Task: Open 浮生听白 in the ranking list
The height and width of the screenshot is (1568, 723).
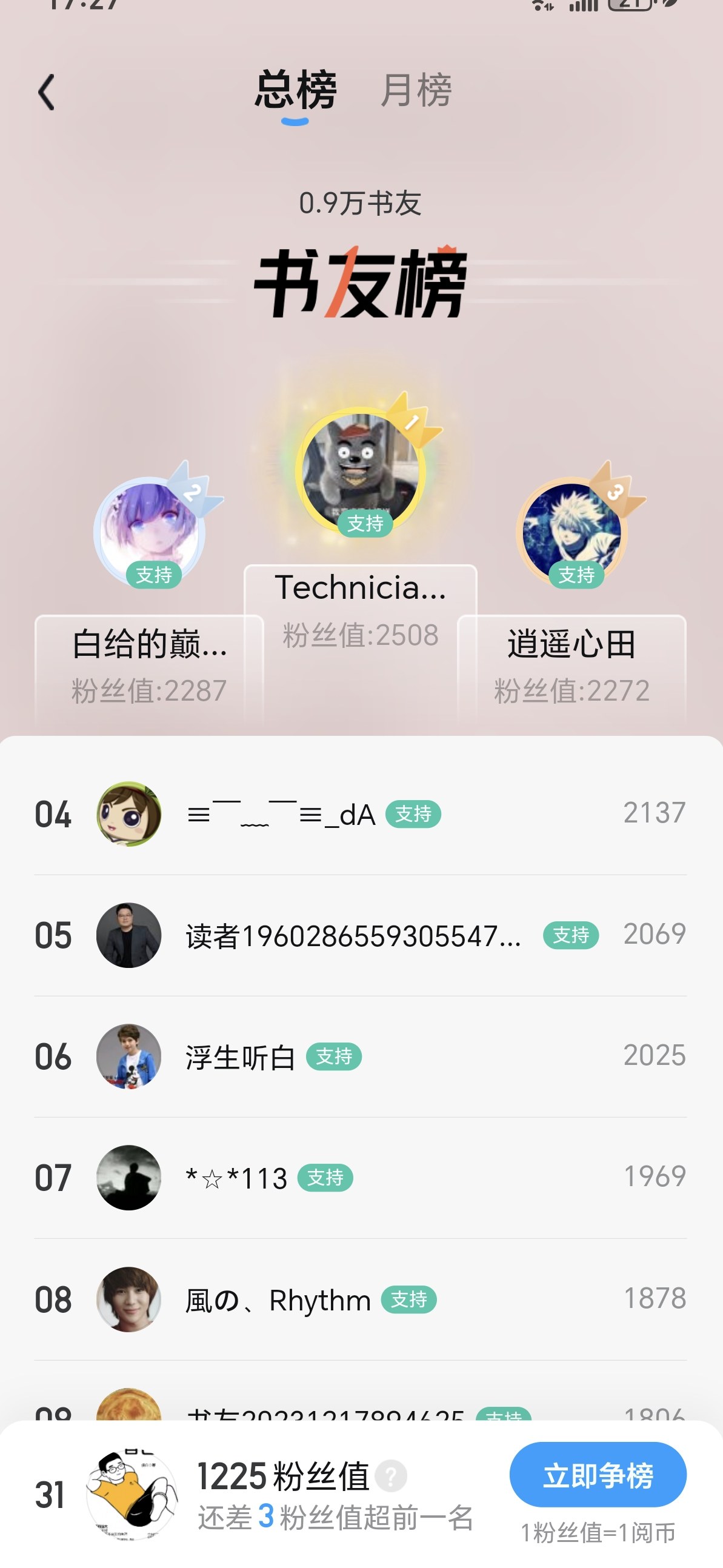Action: (241, 1057)
